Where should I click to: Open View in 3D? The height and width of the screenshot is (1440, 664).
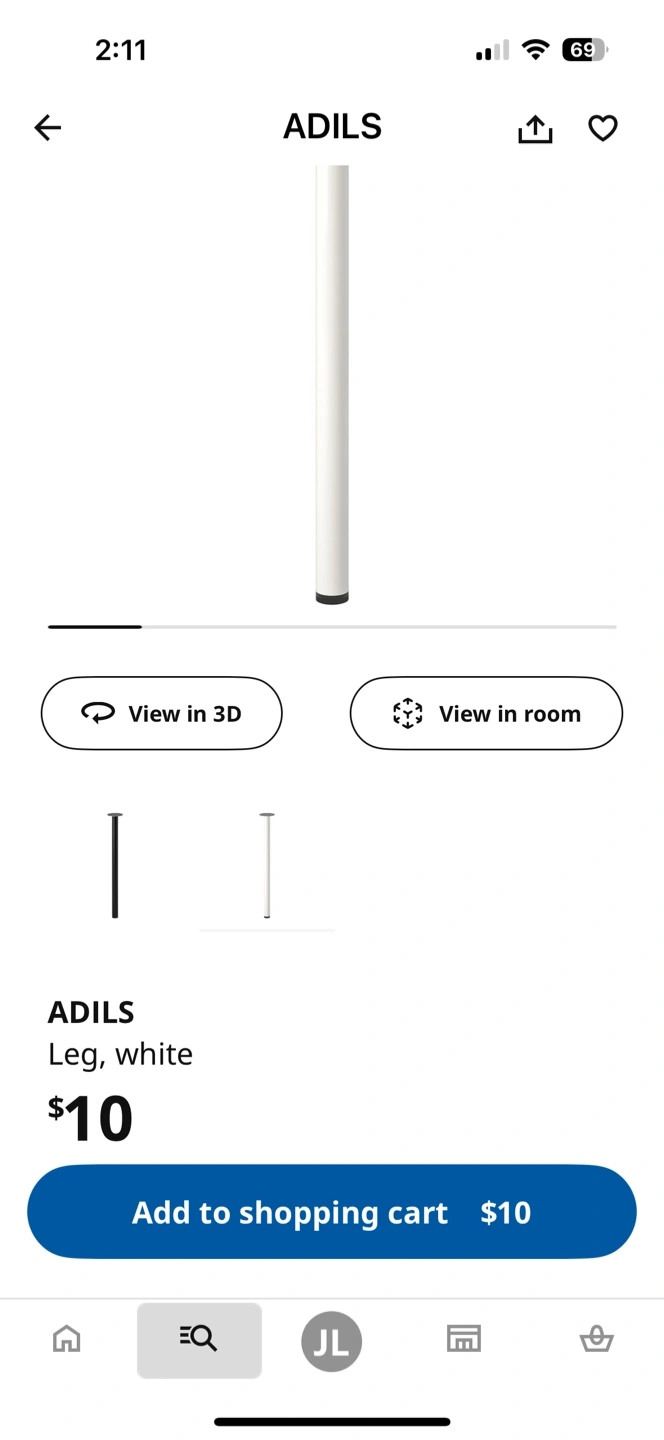coord(161,713)
